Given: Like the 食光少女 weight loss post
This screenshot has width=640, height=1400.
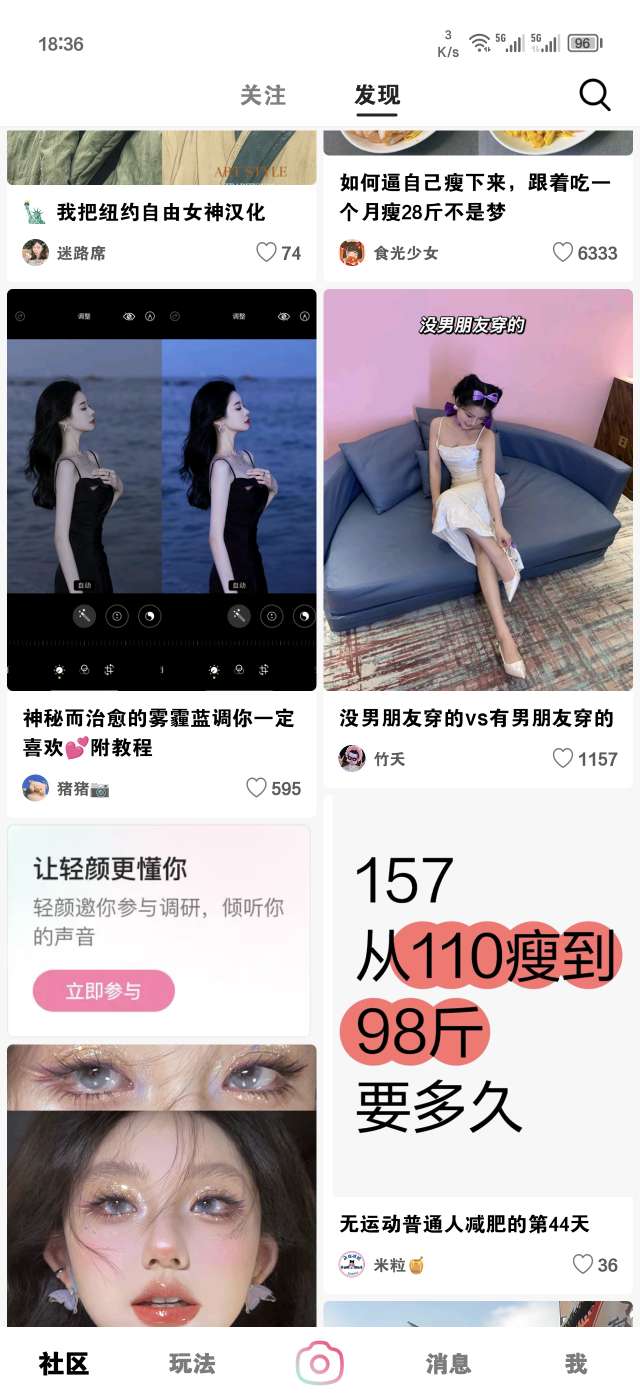Looking at the screenshot, I should 563,253.
